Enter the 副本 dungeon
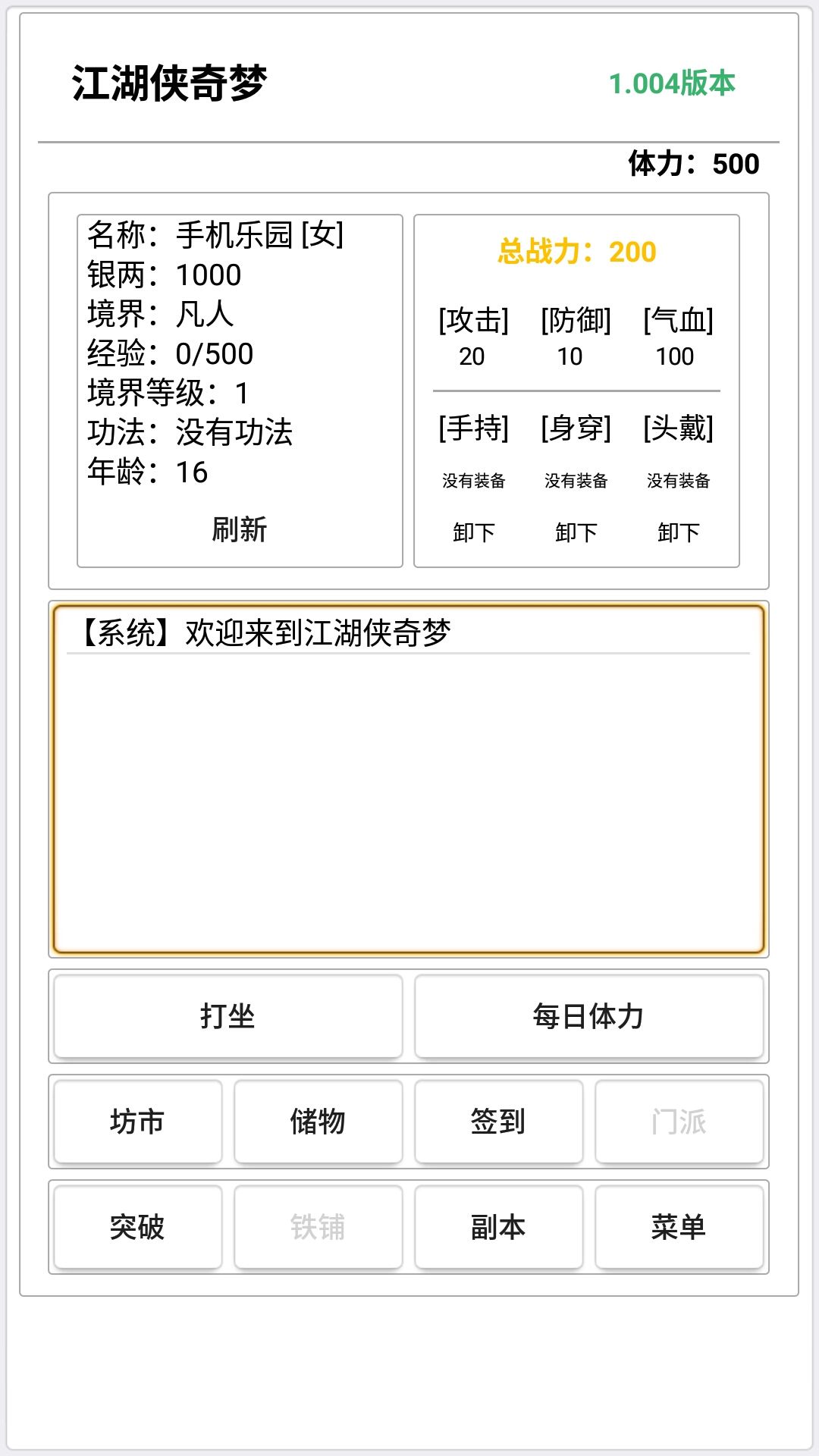Image resolution: width=819 pixels, height=1456 pixels. 498,1227
